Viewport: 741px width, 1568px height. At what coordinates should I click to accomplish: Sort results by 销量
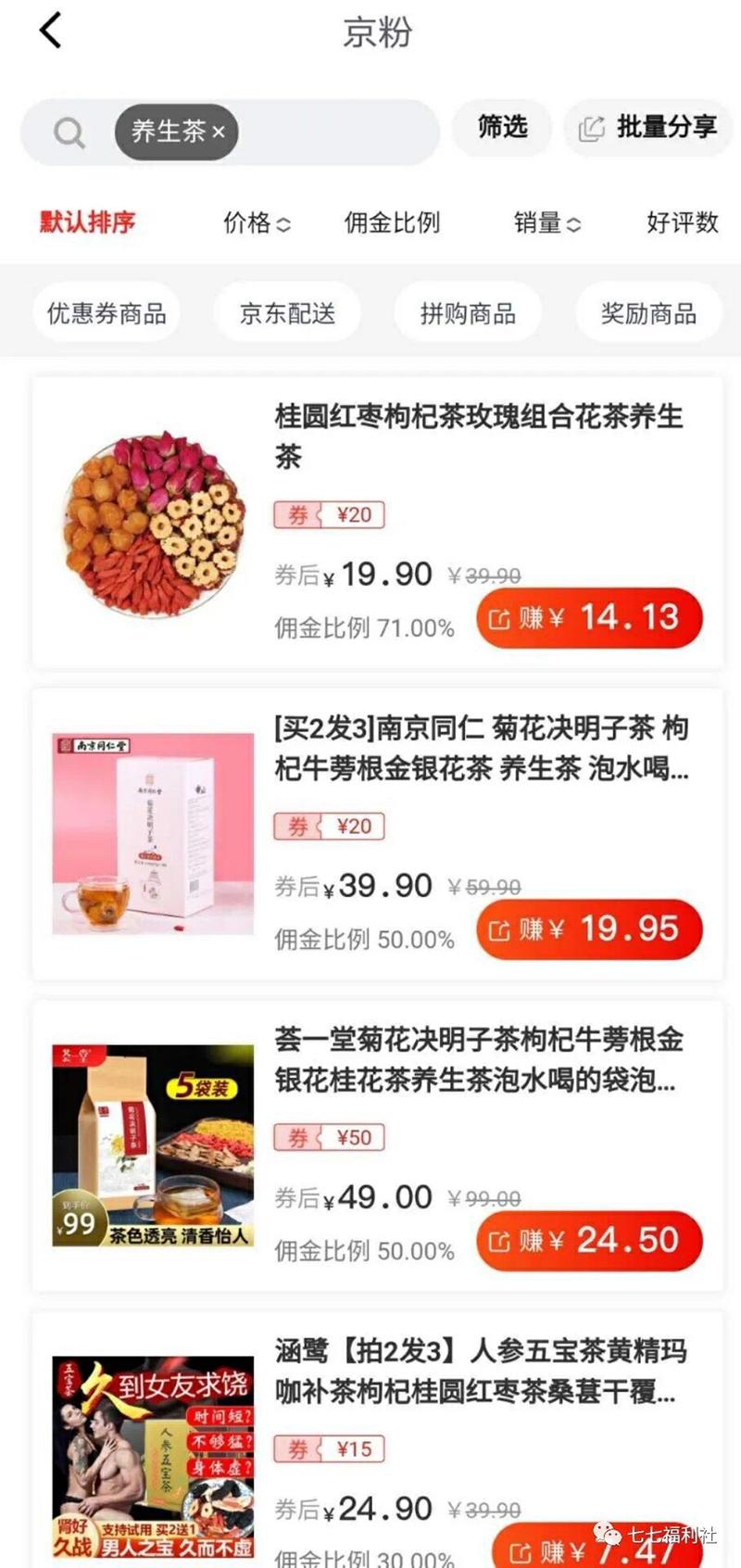(546, 222)
